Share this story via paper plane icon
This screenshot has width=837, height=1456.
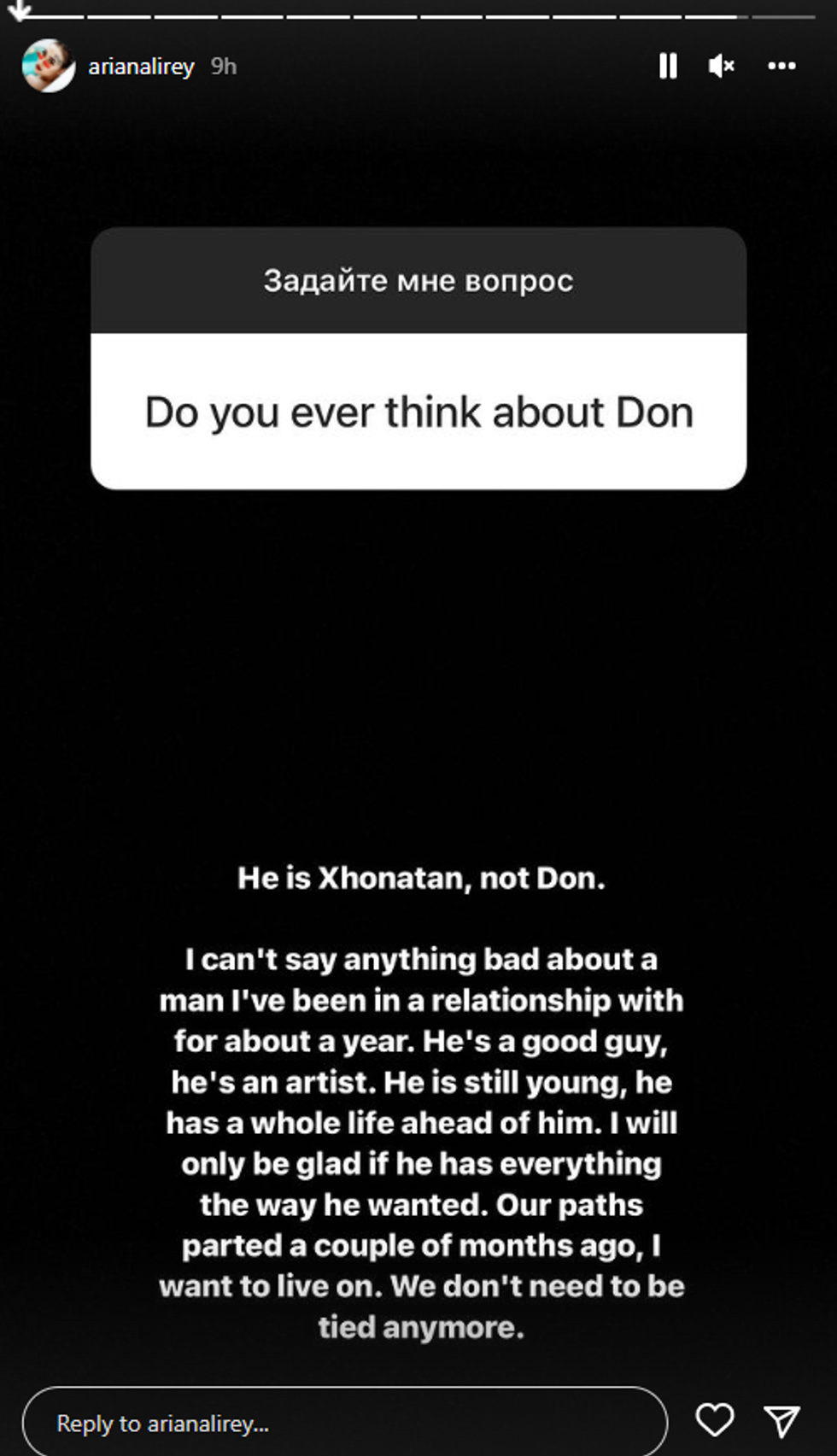point(781,1421)
